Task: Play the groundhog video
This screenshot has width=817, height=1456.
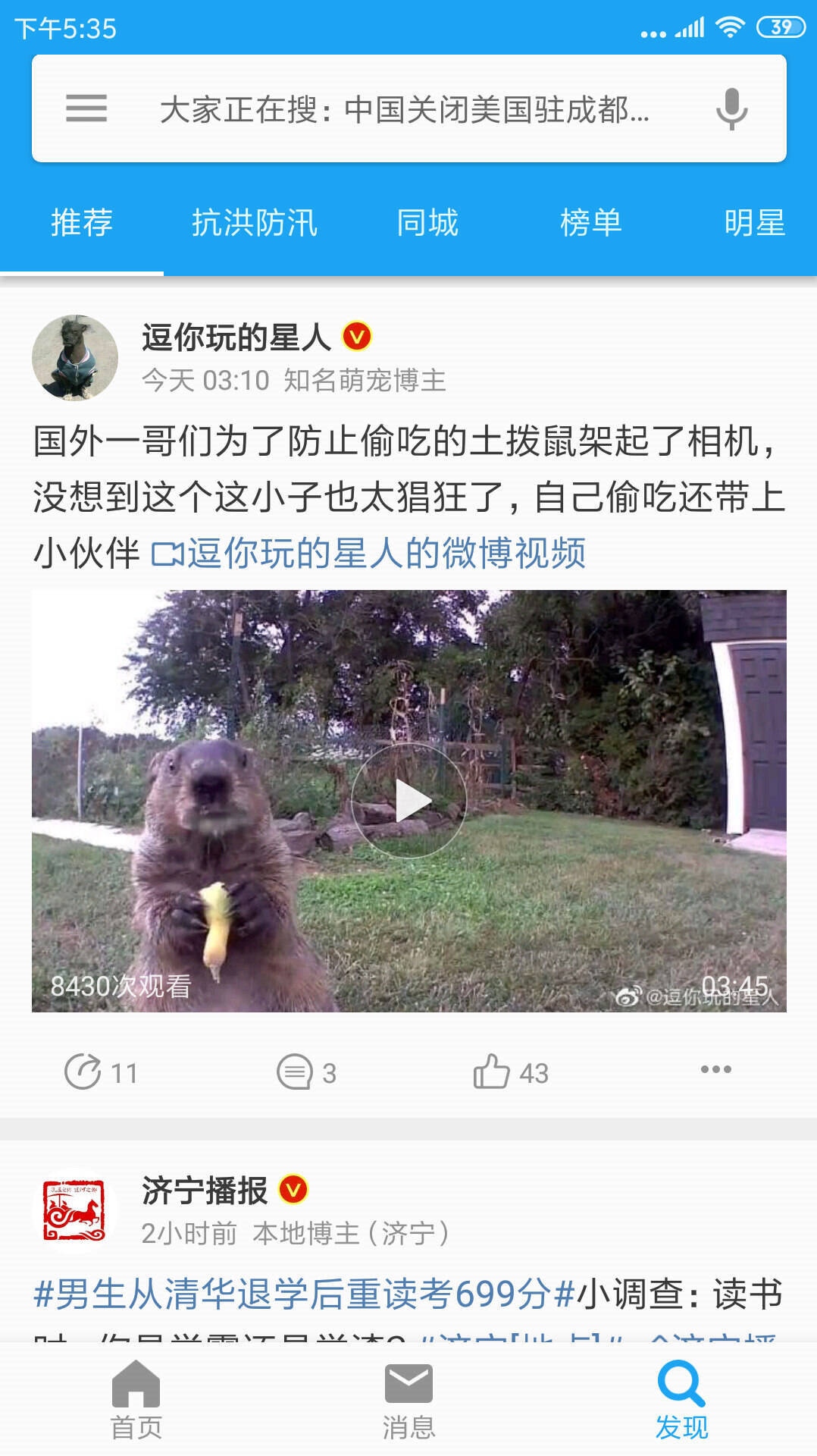Action: pos(409,801)
